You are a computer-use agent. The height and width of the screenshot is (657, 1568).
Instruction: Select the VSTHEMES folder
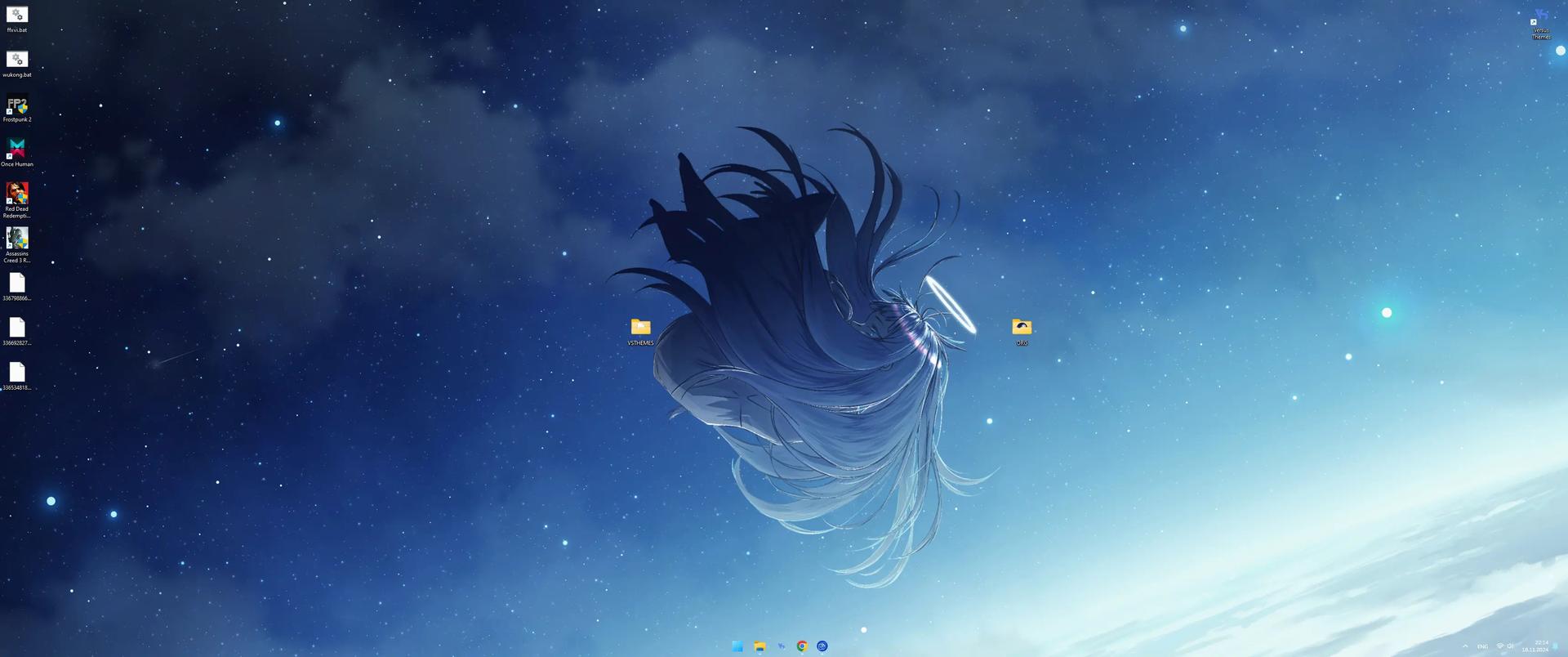(x=640, y=328)
